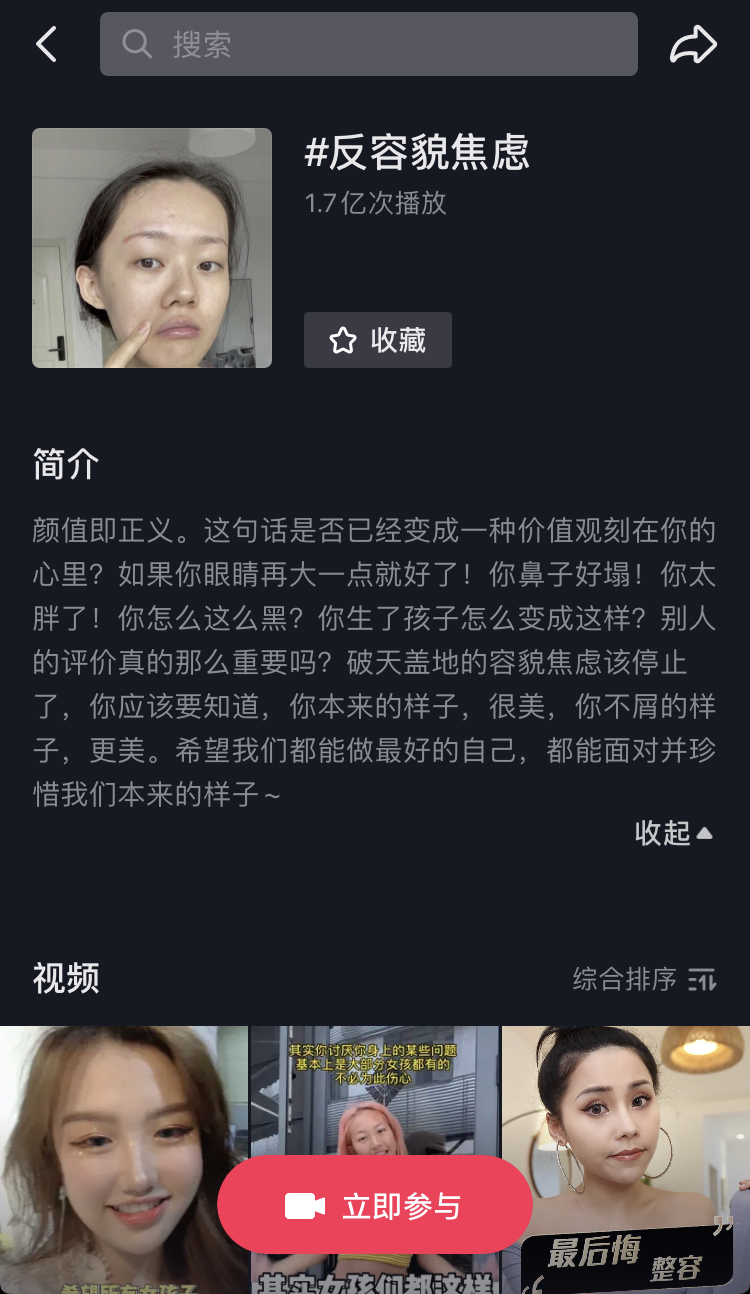This screenshot has width=750, height=1294.
Task: Open the hashtag cover photo
Action: pyautogui.click(x=152, y=248)
